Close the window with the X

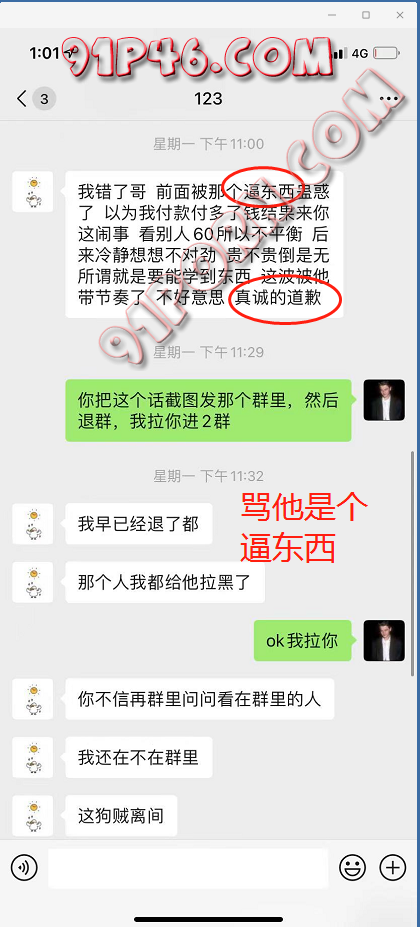(x=400, y=15)
